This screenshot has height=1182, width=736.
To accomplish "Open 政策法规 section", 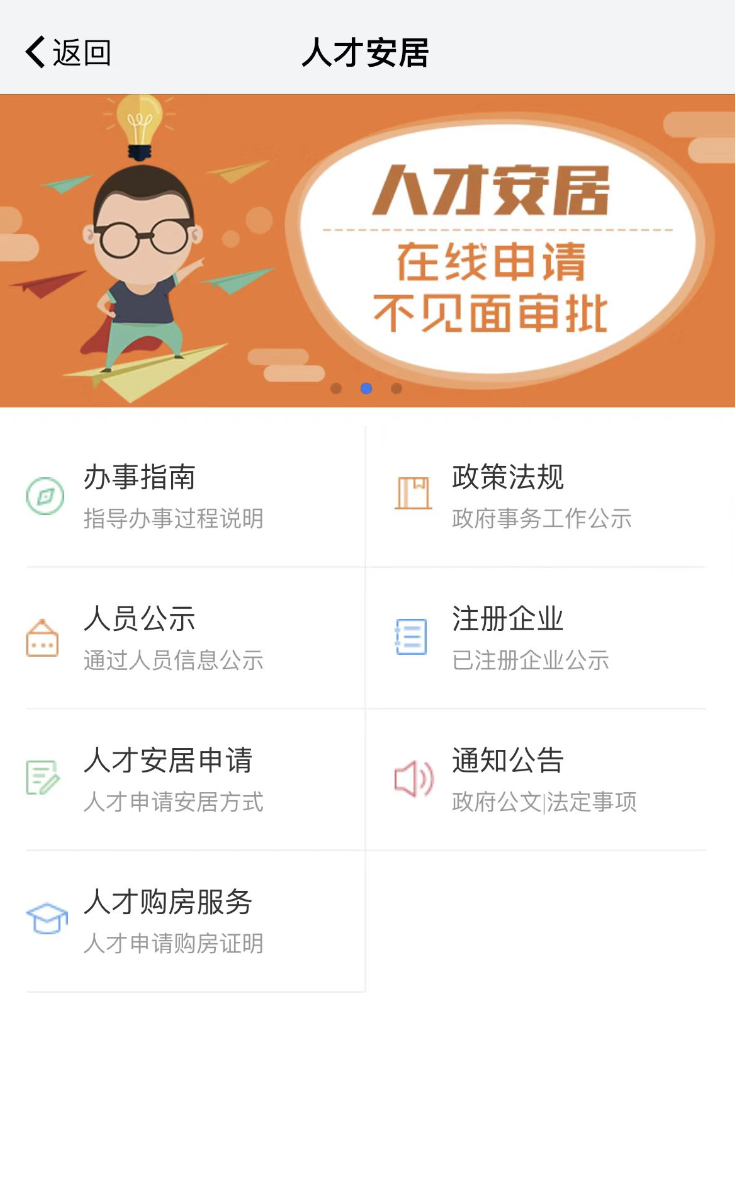I will point(536,496).
